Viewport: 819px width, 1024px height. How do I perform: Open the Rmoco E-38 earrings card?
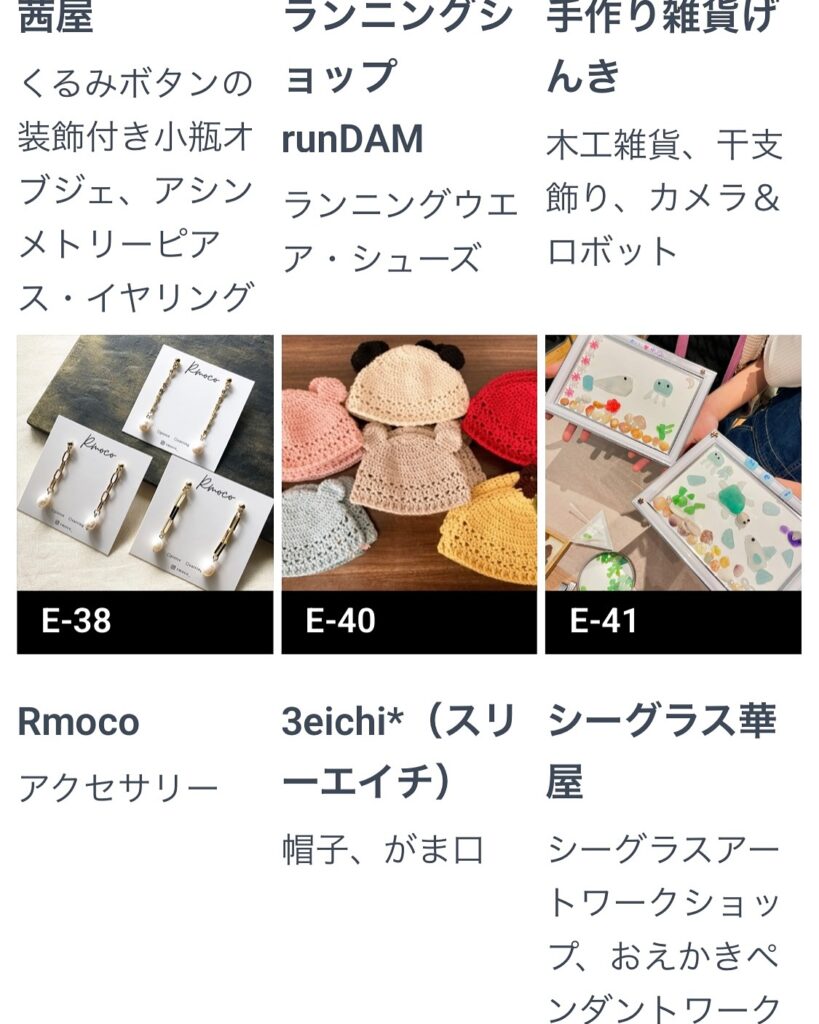(x=145, y=480)
